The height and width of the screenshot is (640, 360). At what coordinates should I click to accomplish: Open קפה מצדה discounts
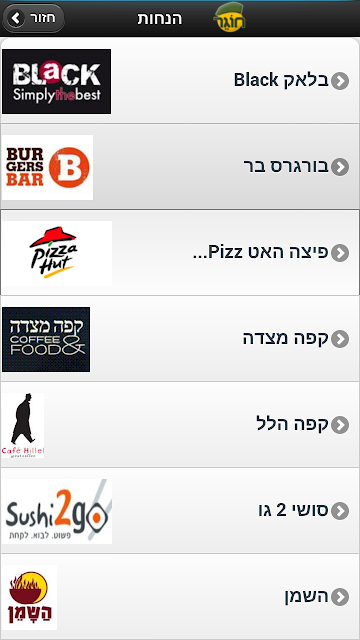pyautogui.click(x=180, y=339)
